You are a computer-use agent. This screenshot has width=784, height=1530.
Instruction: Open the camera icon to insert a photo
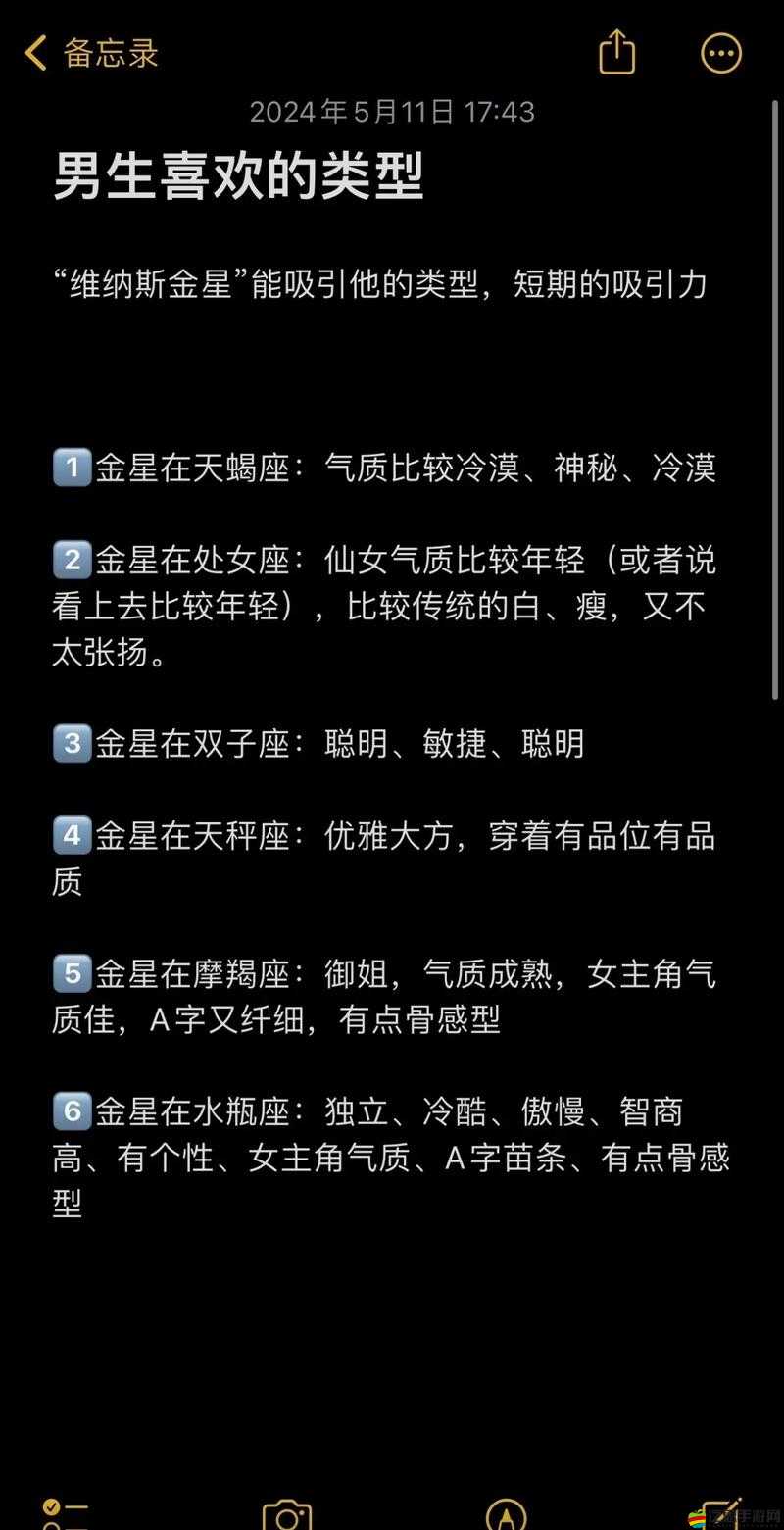pyautogui.click(x=284, y=1509)
